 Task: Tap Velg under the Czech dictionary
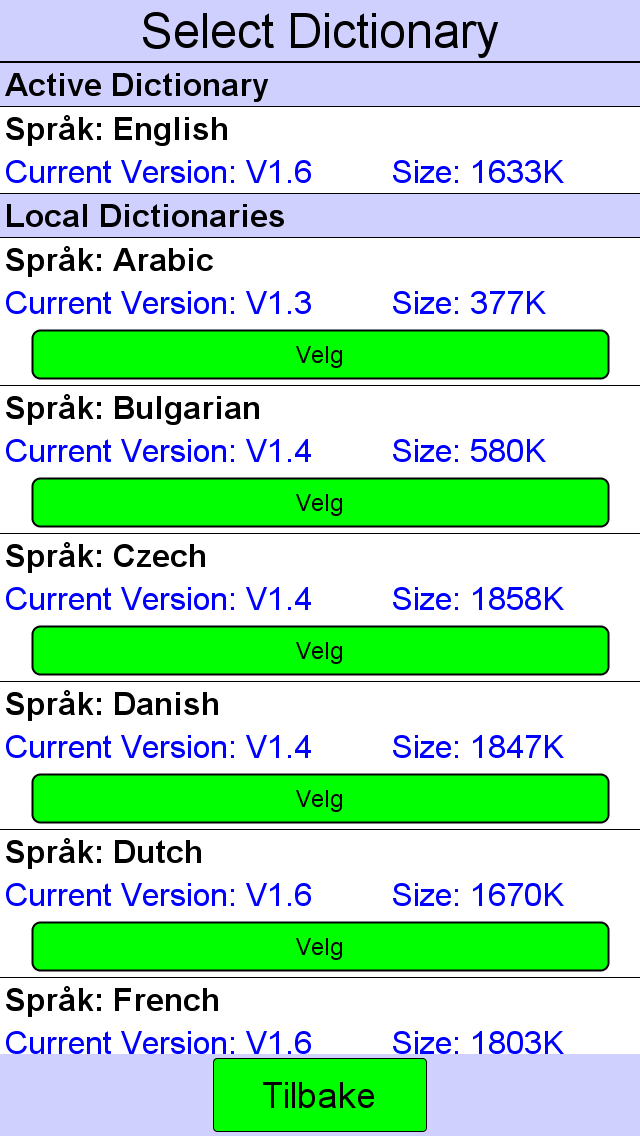click(x=320, y=650)
